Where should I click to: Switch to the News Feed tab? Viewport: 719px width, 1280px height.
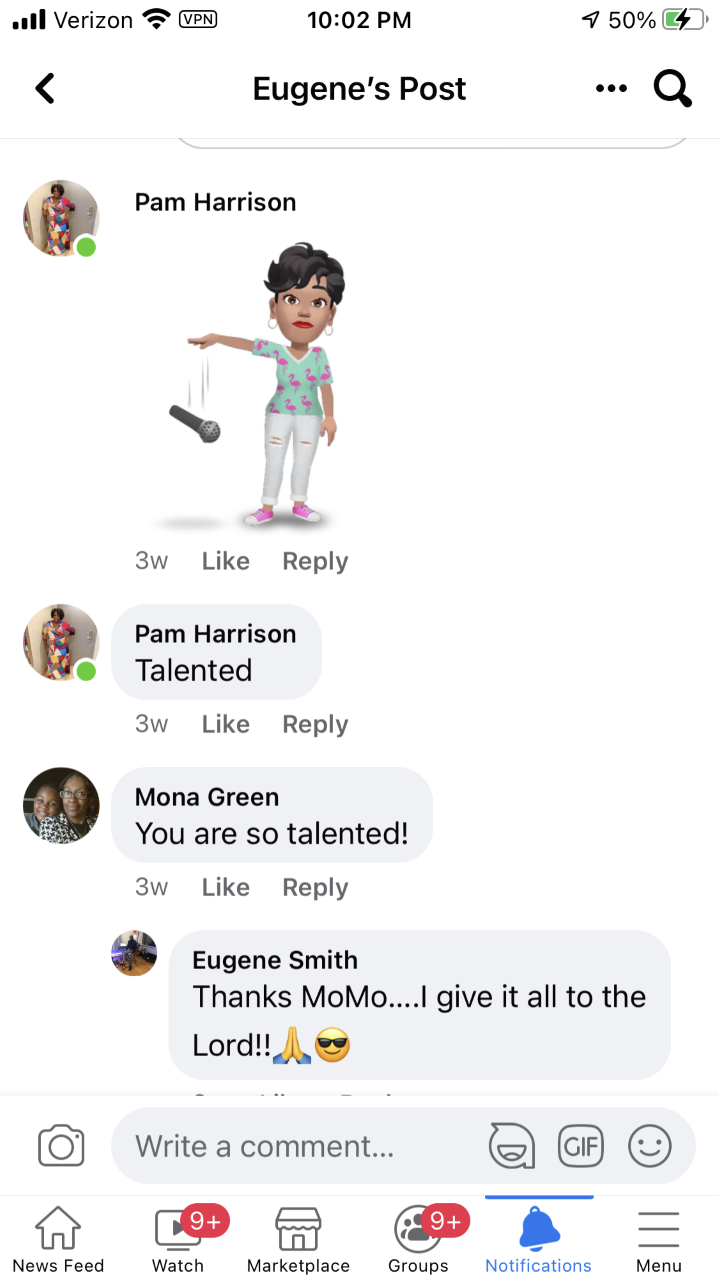(58, 1240)
